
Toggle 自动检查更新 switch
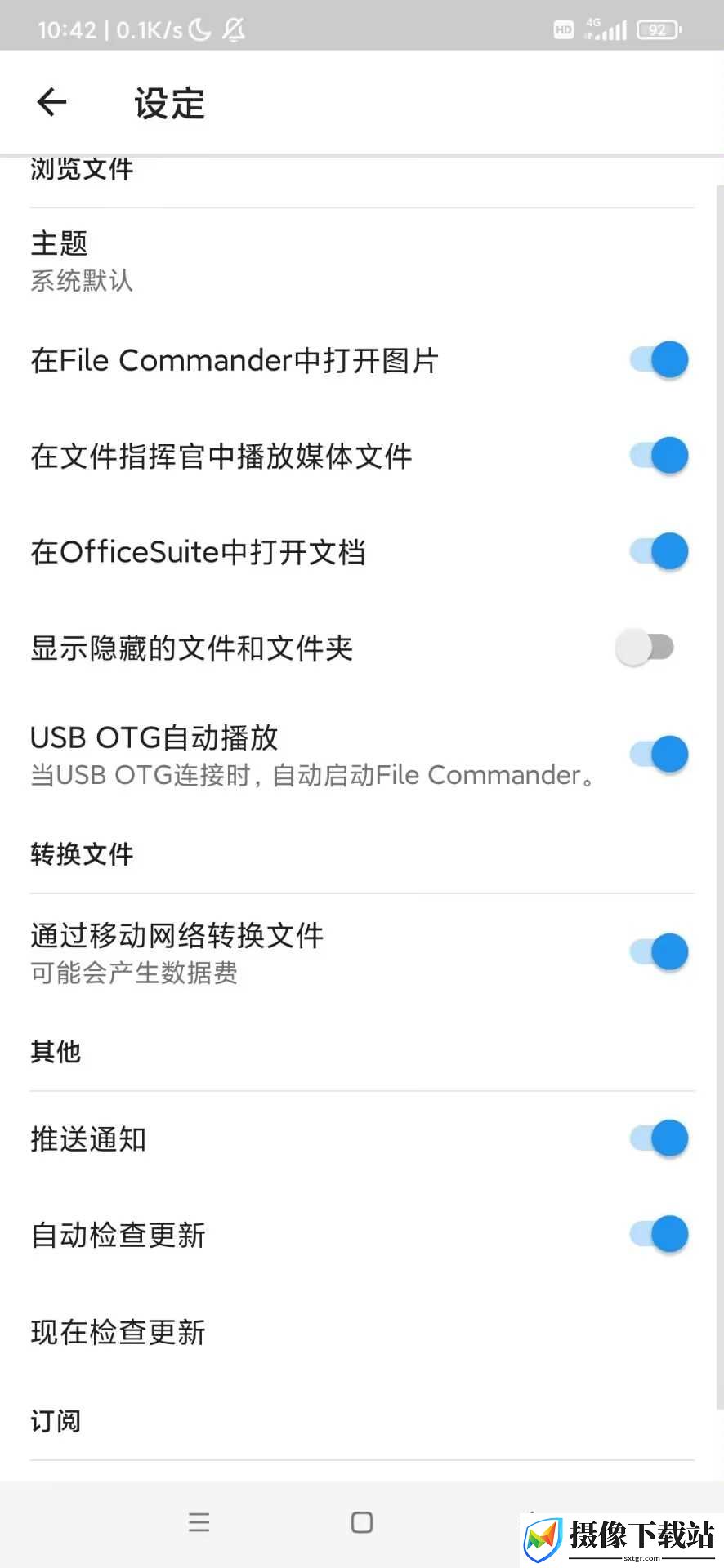[x=659, y=1234]
